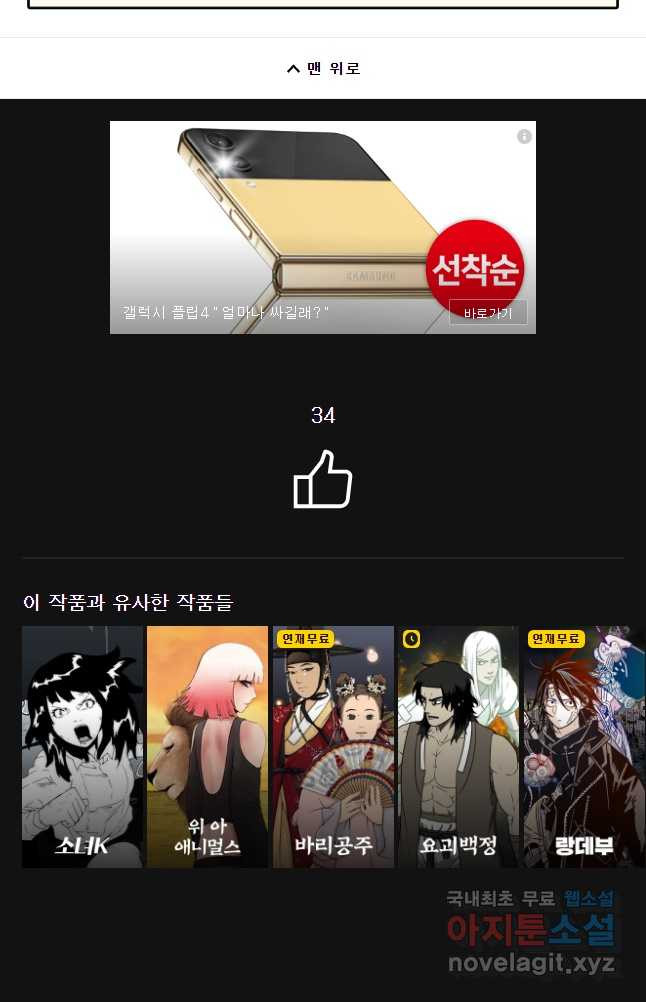646x1002 pixels.
Task: Open the ad info icon
Action: coord(524,137)
